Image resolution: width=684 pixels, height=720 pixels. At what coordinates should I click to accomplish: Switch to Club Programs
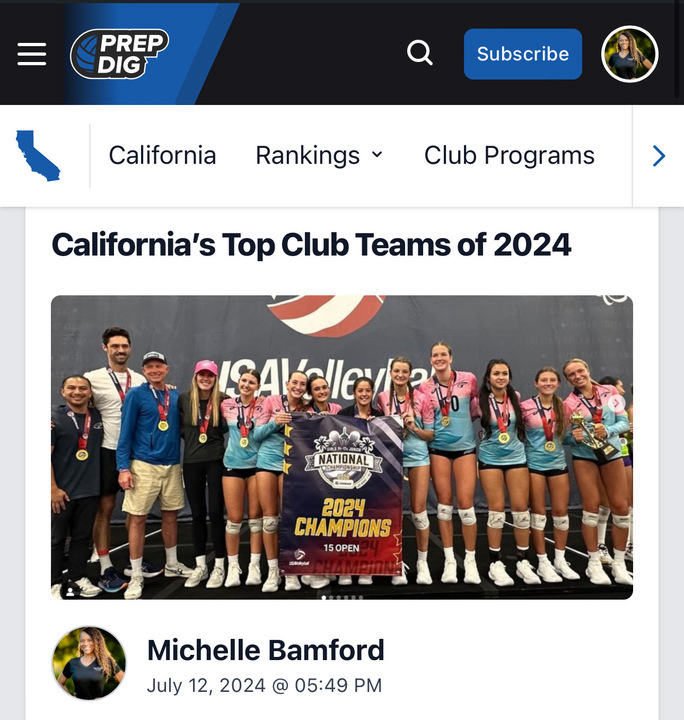point(509,156)
